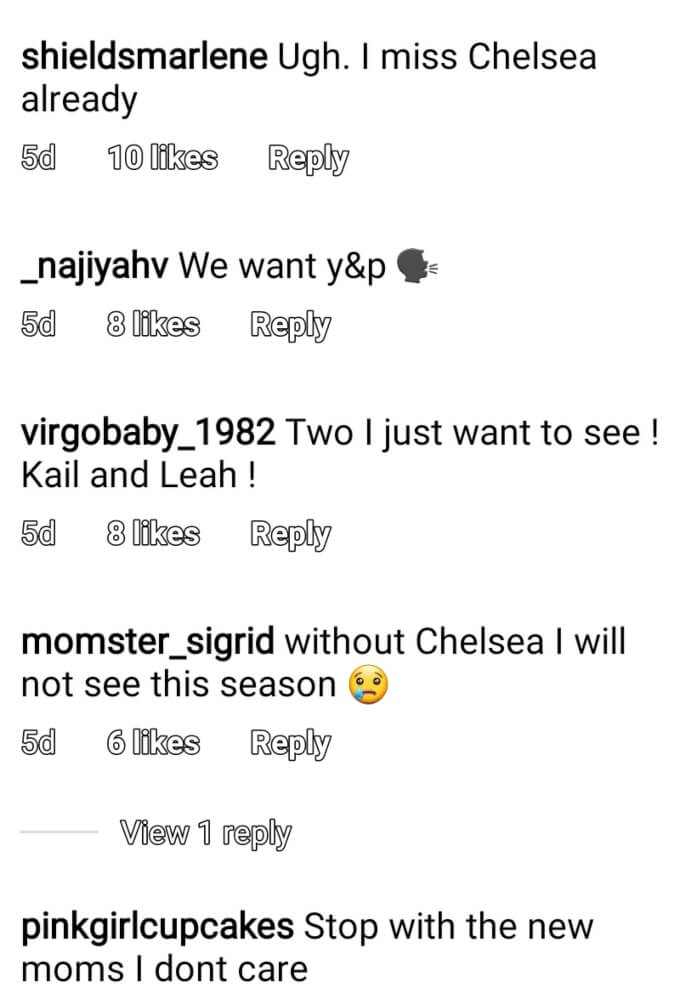Screen dimensions: 680x1005
Task: Reply to _najiyahv's comment
Action: click(x=290, y=325)
